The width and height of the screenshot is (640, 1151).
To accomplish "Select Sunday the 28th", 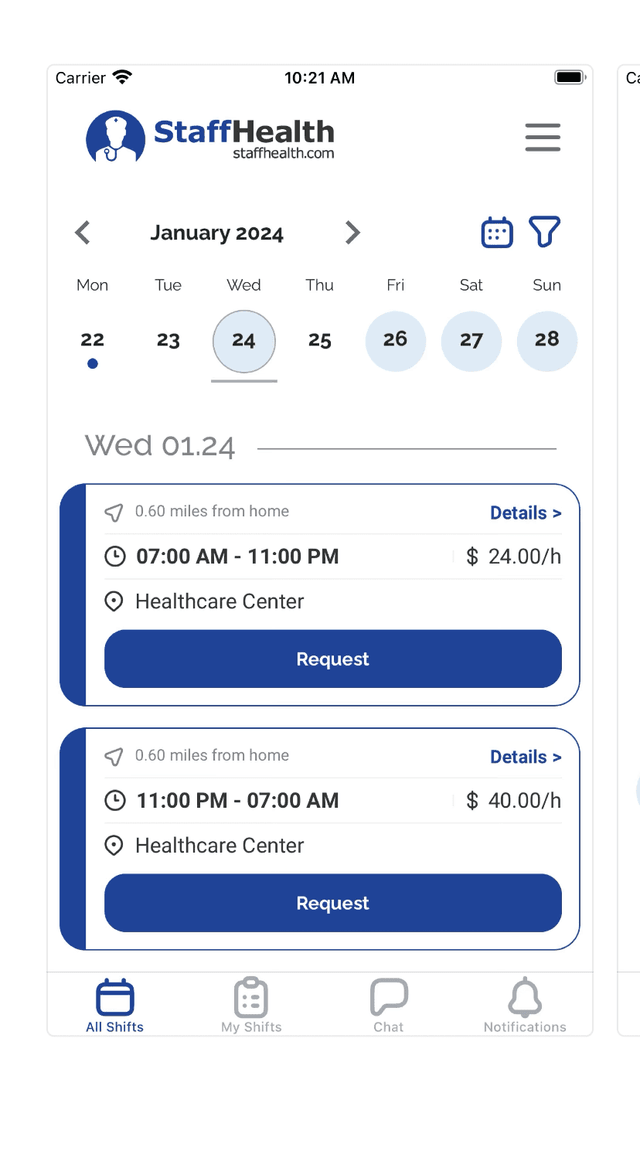I will [x=547, y=340].
